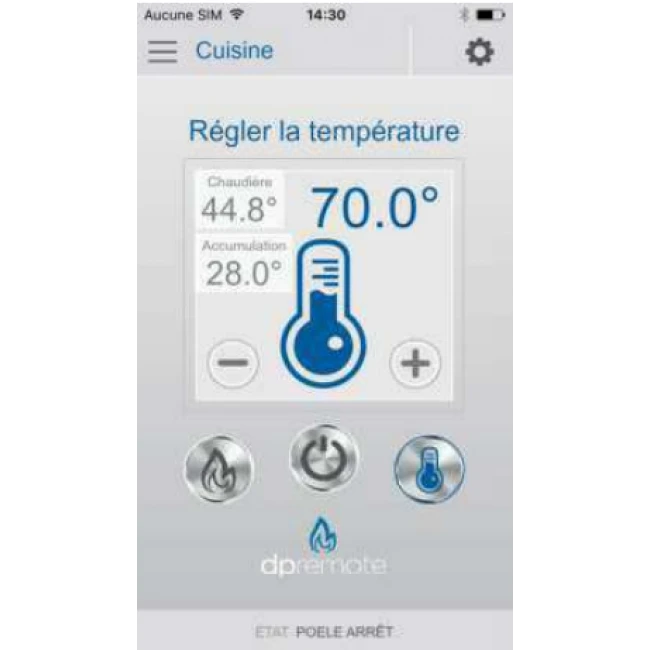Increase temperature with the plus button
The height and width of the screenshot is (650, 650).
click(x=415, y=363)
